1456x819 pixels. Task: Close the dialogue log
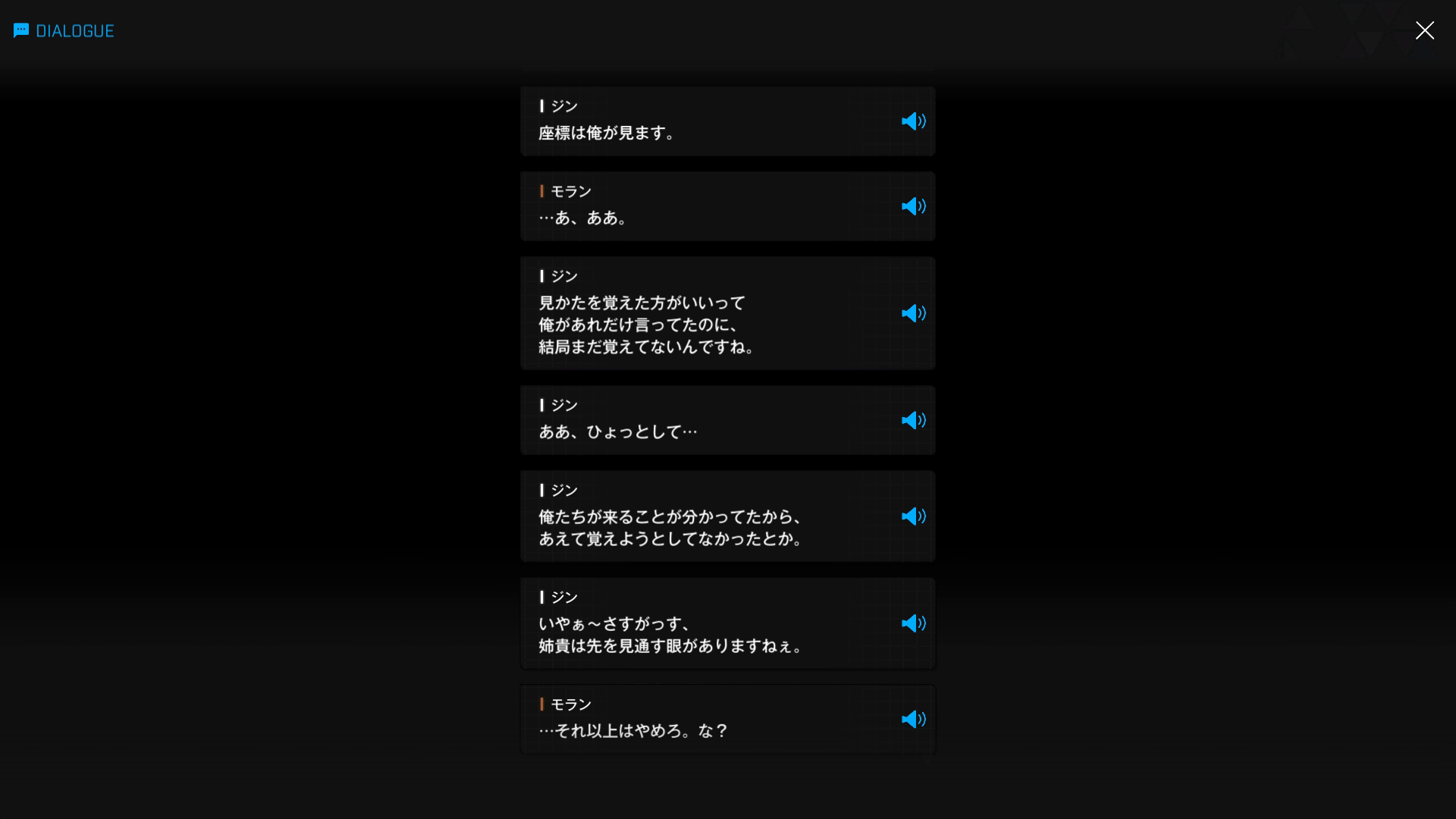1424,30
